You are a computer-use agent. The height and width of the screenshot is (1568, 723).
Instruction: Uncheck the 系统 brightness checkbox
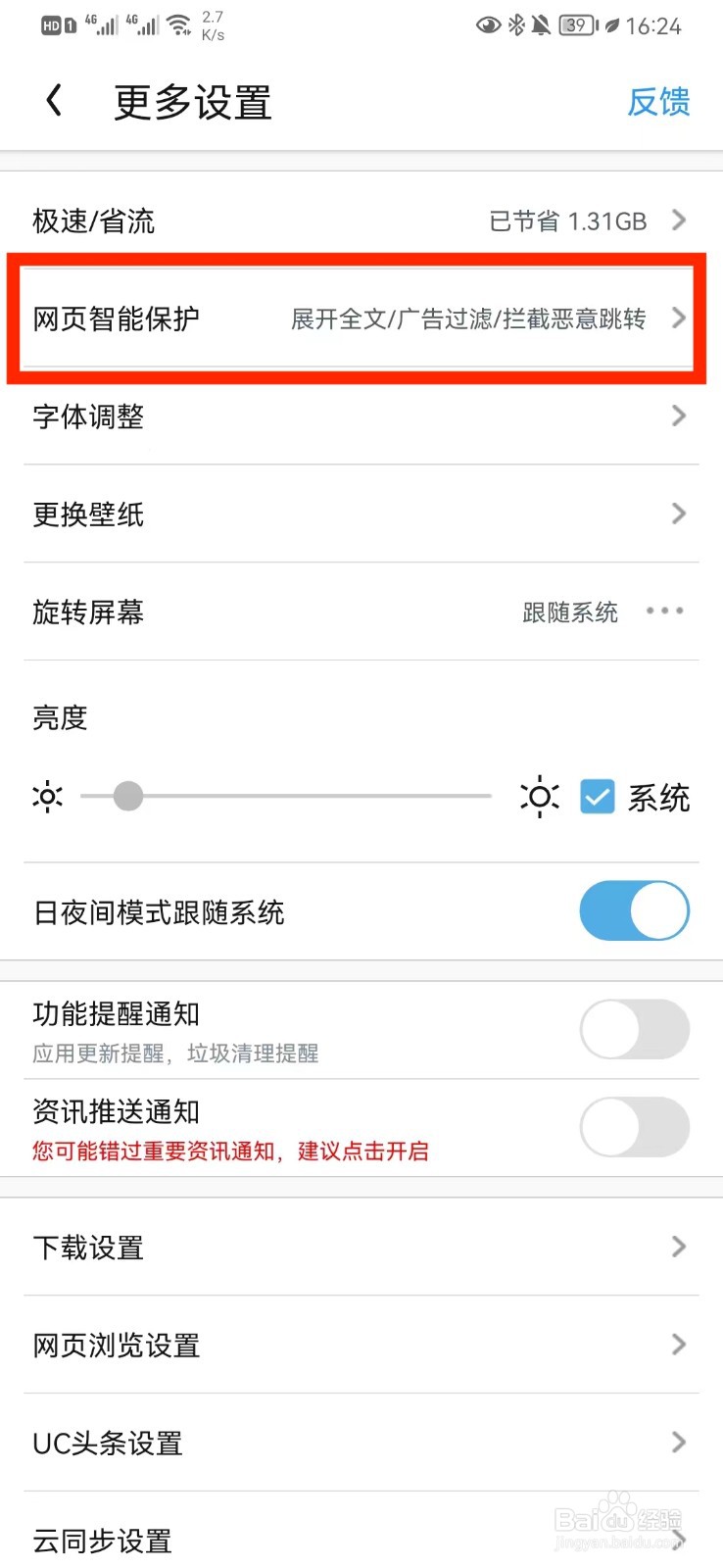click(597, 797)
